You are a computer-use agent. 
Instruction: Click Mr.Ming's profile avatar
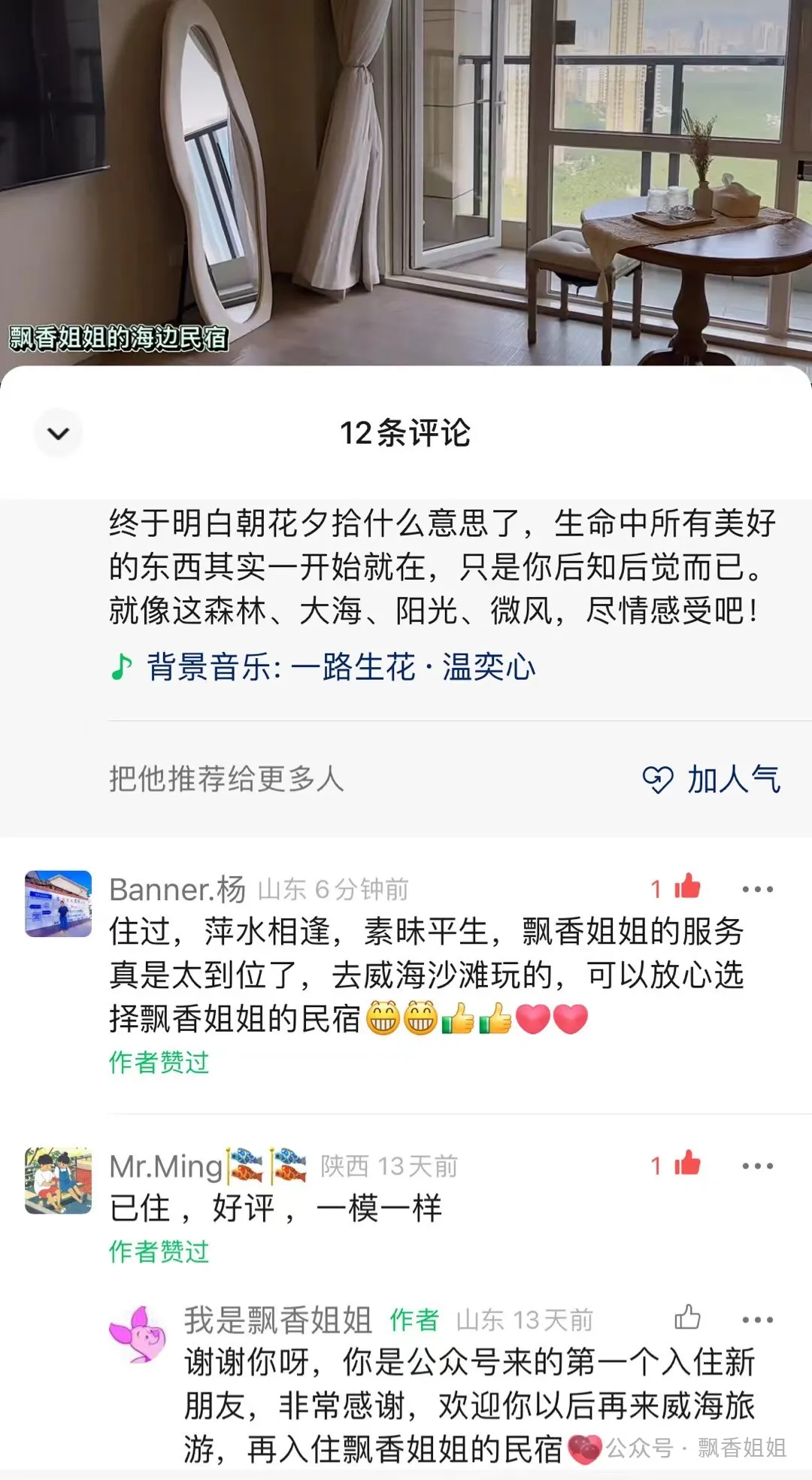pos(58,1182)
